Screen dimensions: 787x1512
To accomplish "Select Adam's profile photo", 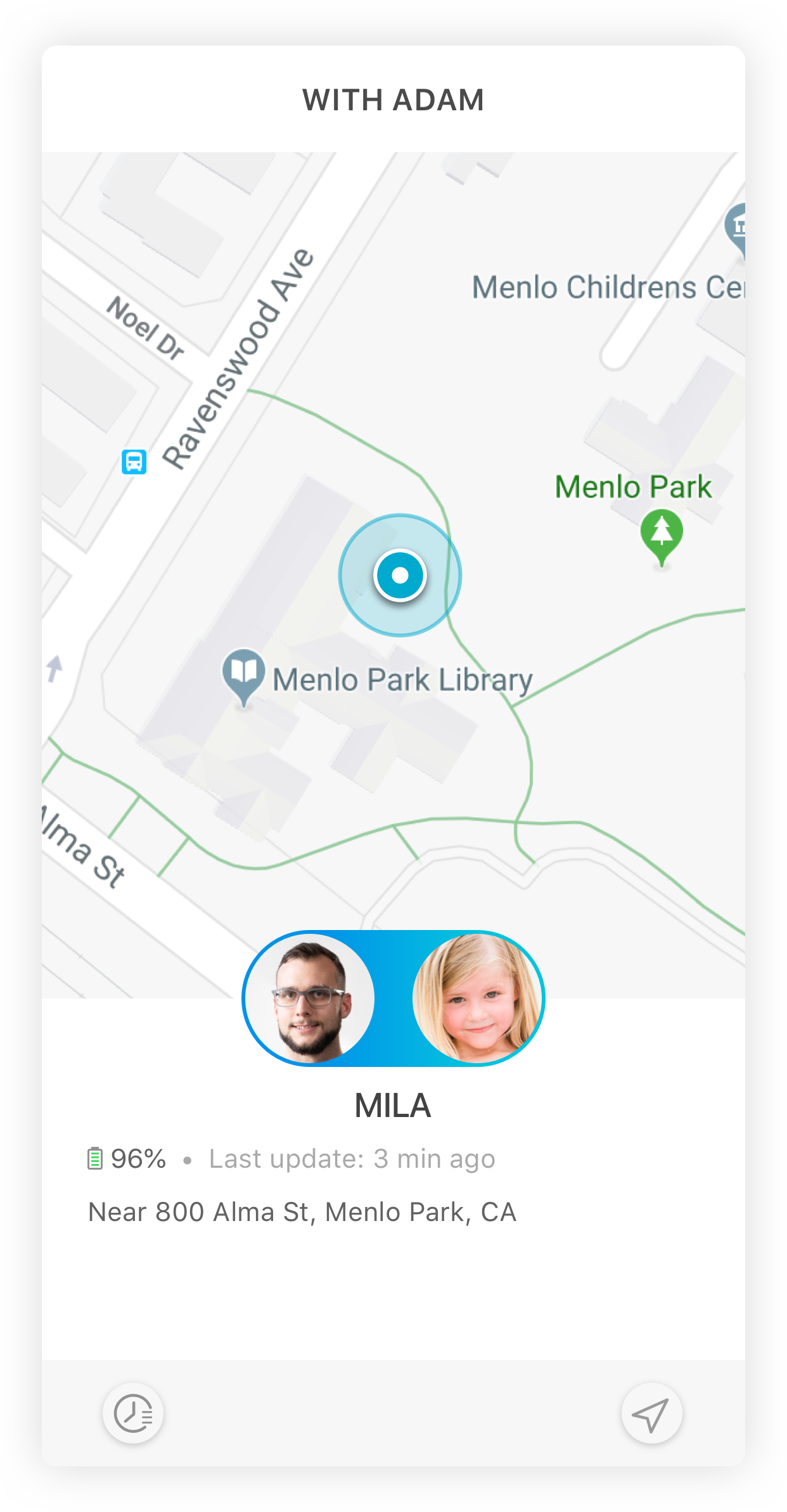I will click(x=310, y=998).
